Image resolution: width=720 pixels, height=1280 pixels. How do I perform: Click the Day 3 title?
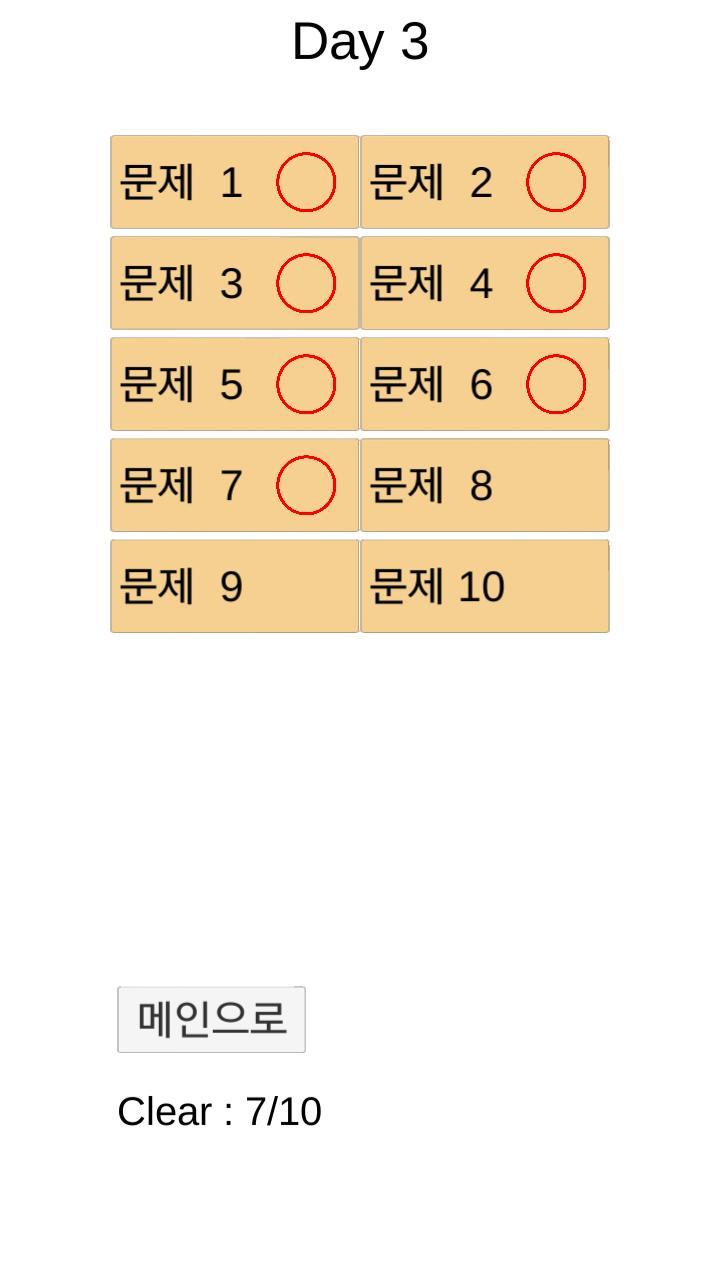pyautogui.click(x=360, y=40)
